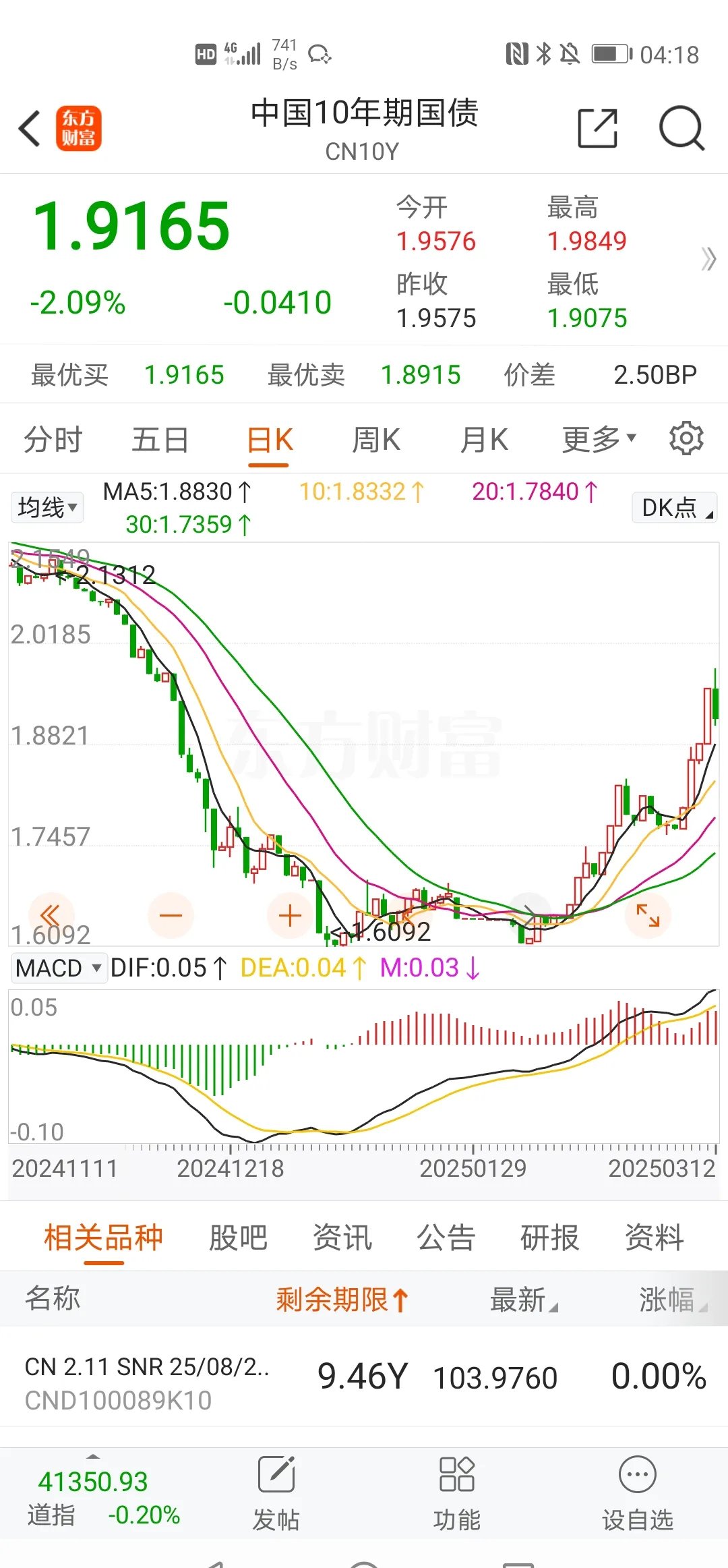The image size is (728, 1568).
Task: Switch to the 周K weekly chart
Action: (375, 438)
